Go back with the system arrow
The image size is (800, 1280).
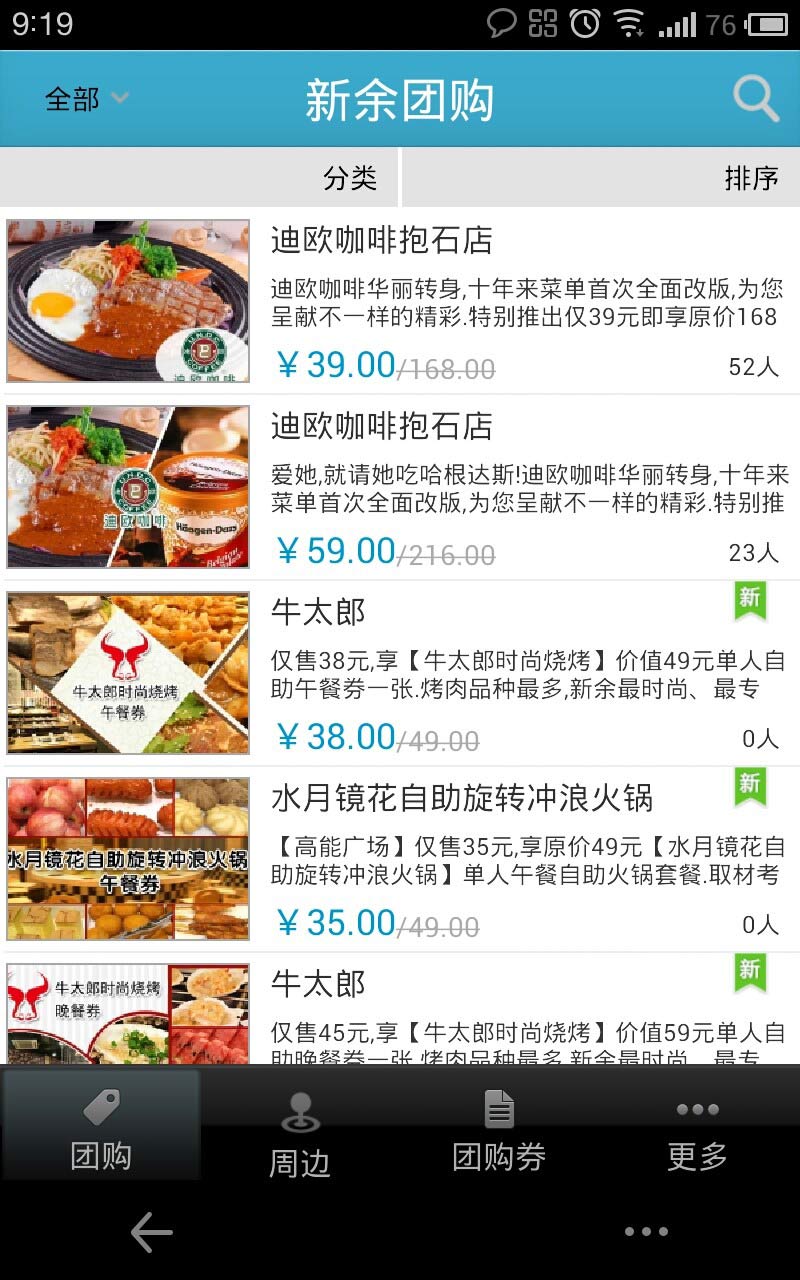(152, 1233)
